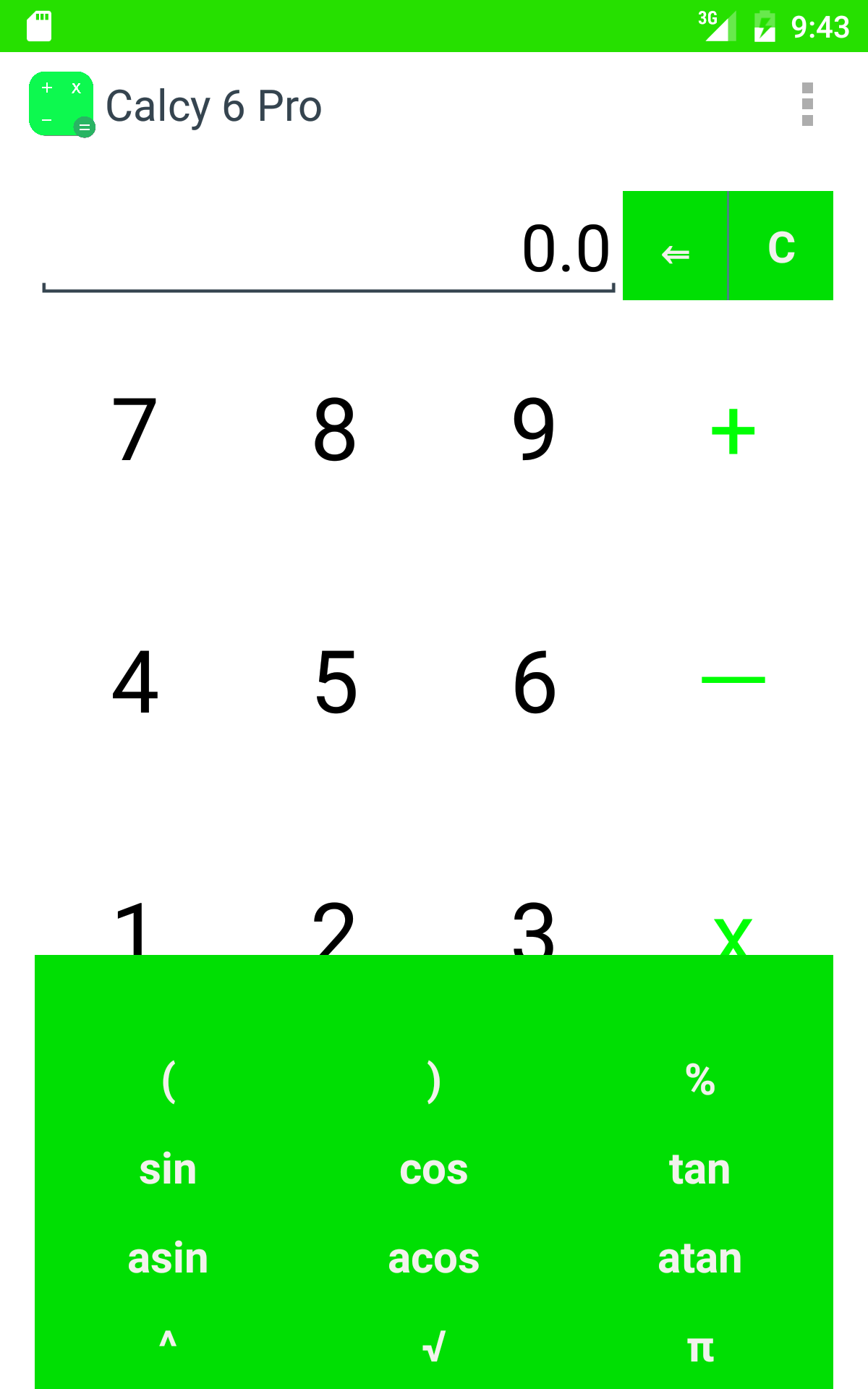Screen dimensions: 868x1389
Task: Apply the cos function
Action: click(434, 1169)
